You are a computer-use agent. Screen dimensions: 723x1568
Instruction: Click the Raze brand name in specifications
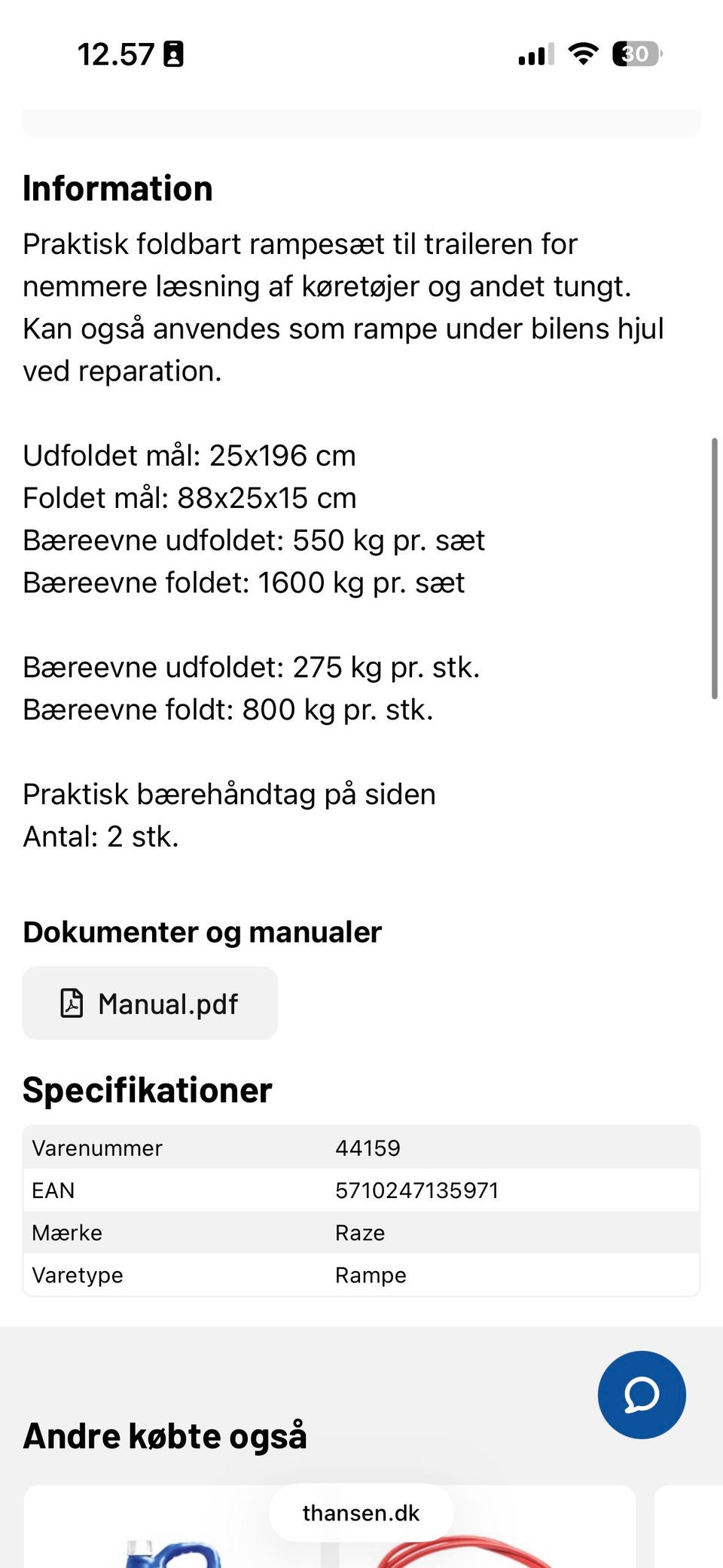pos(360,1232)
